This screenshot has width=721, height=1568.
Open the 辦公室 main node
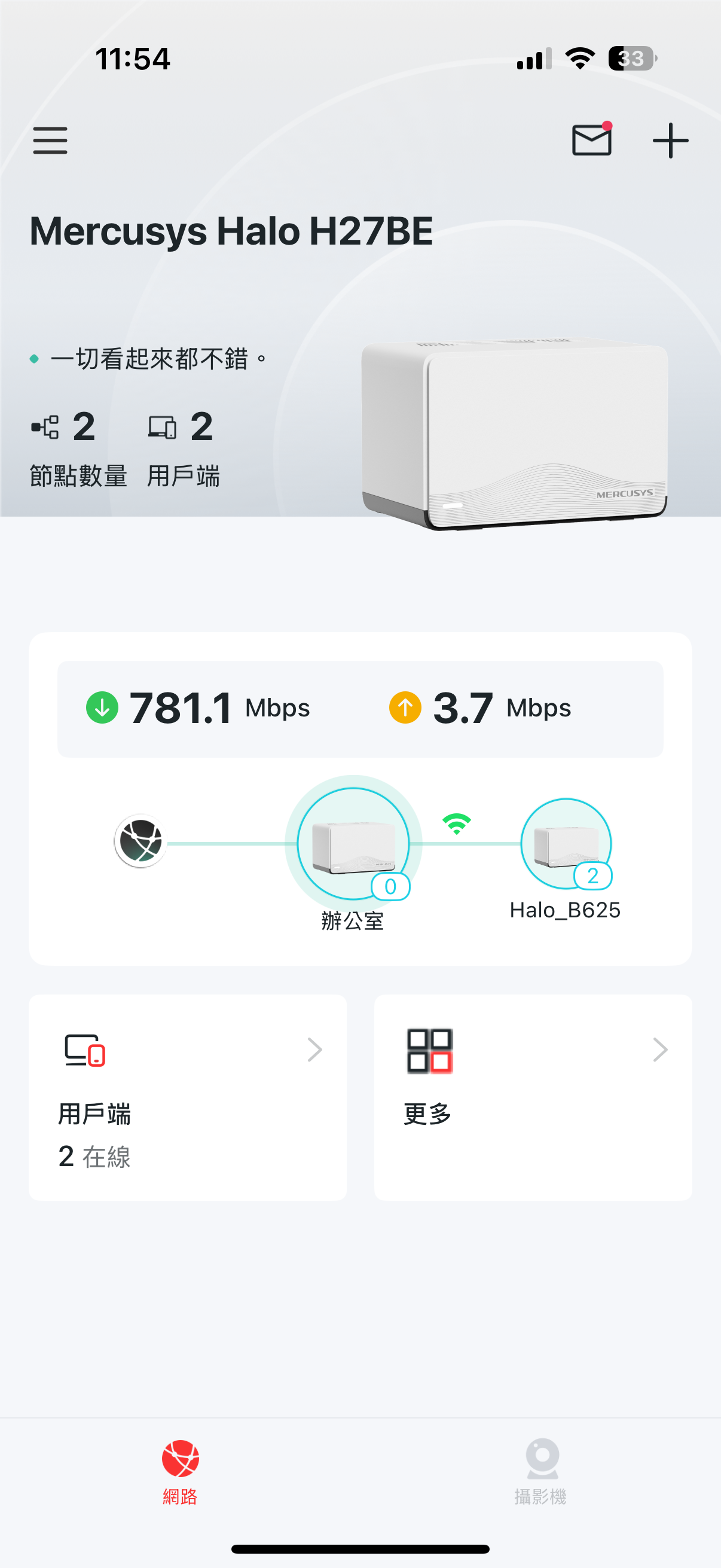pos(353,844)
